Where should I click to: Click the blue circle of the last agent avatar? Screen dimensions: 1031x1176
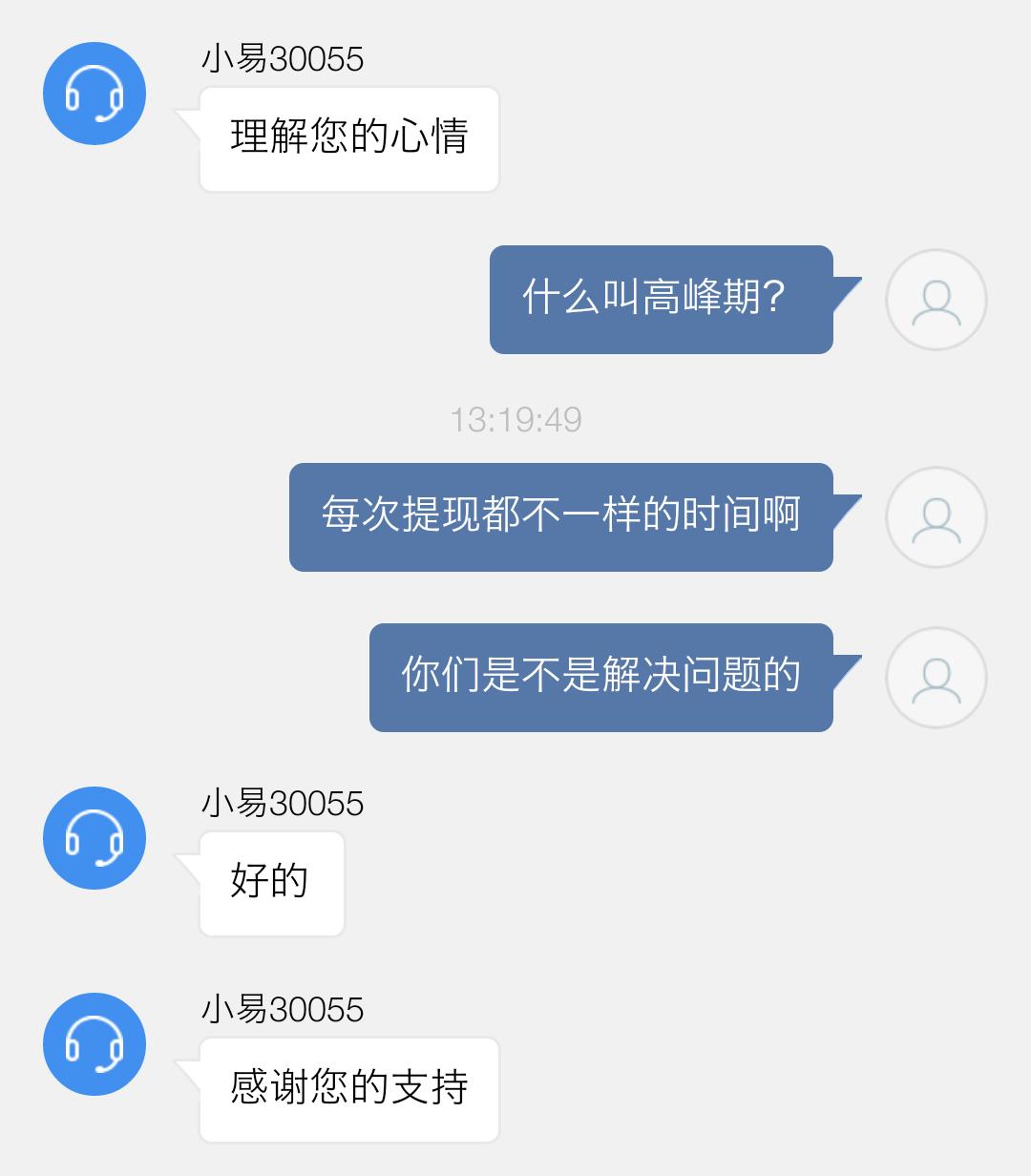coord(94,1045)
